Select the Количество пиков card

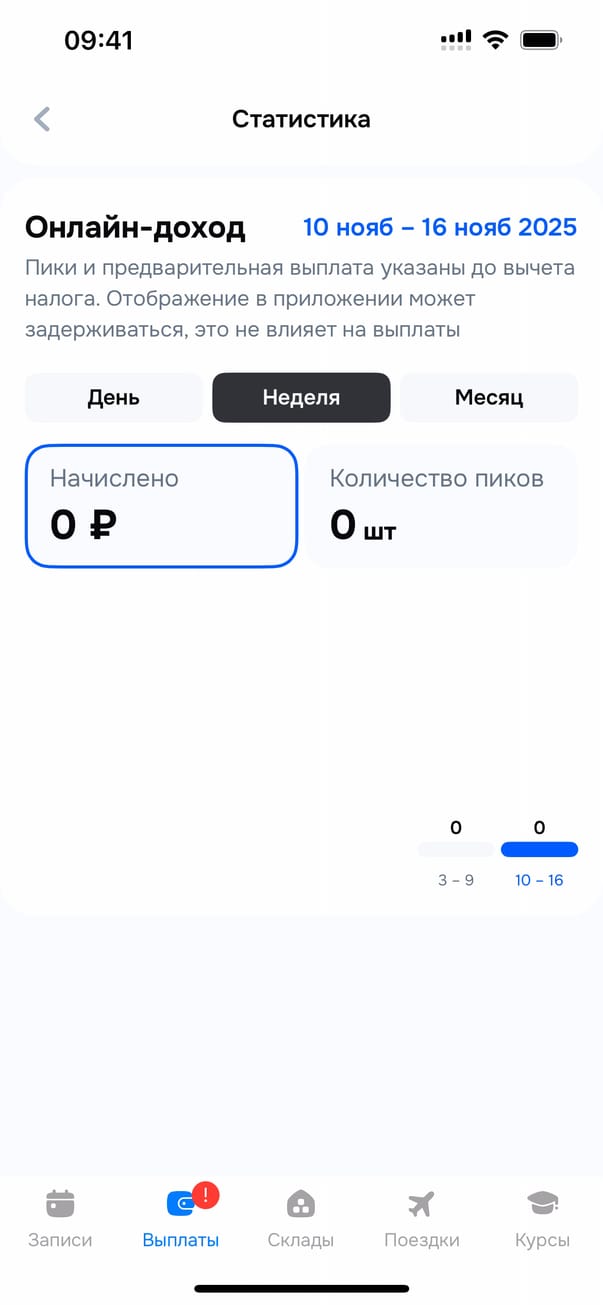point(441,506)
